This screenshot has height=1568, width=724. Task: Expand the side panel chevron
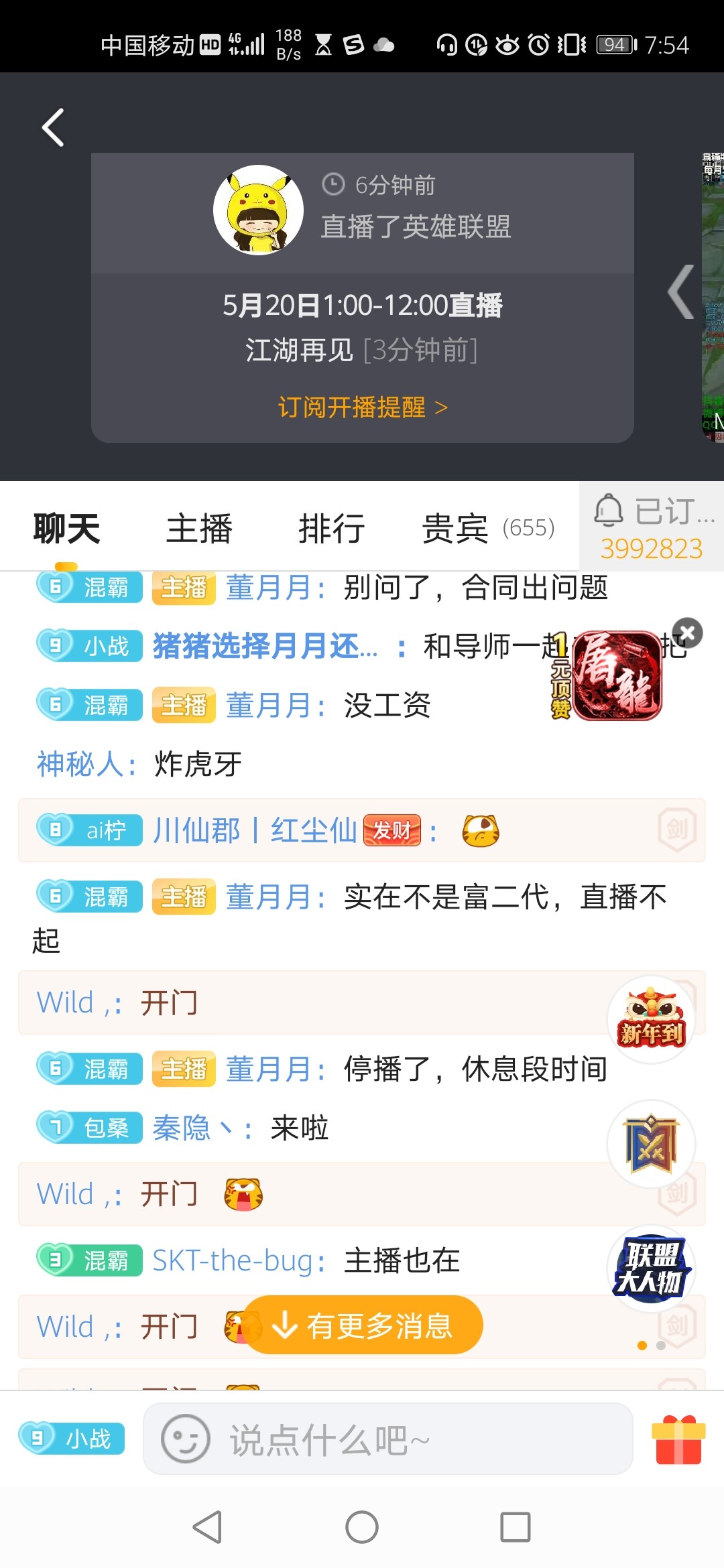[681, 292]
